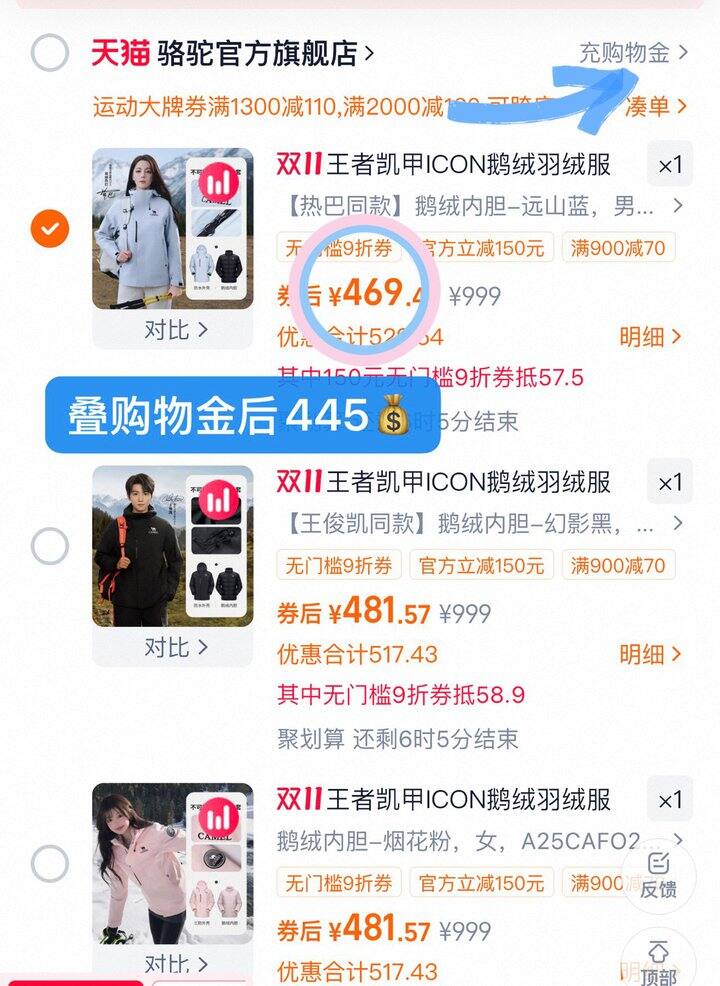Jump back to top with 顶部

[x=658, y=961]
